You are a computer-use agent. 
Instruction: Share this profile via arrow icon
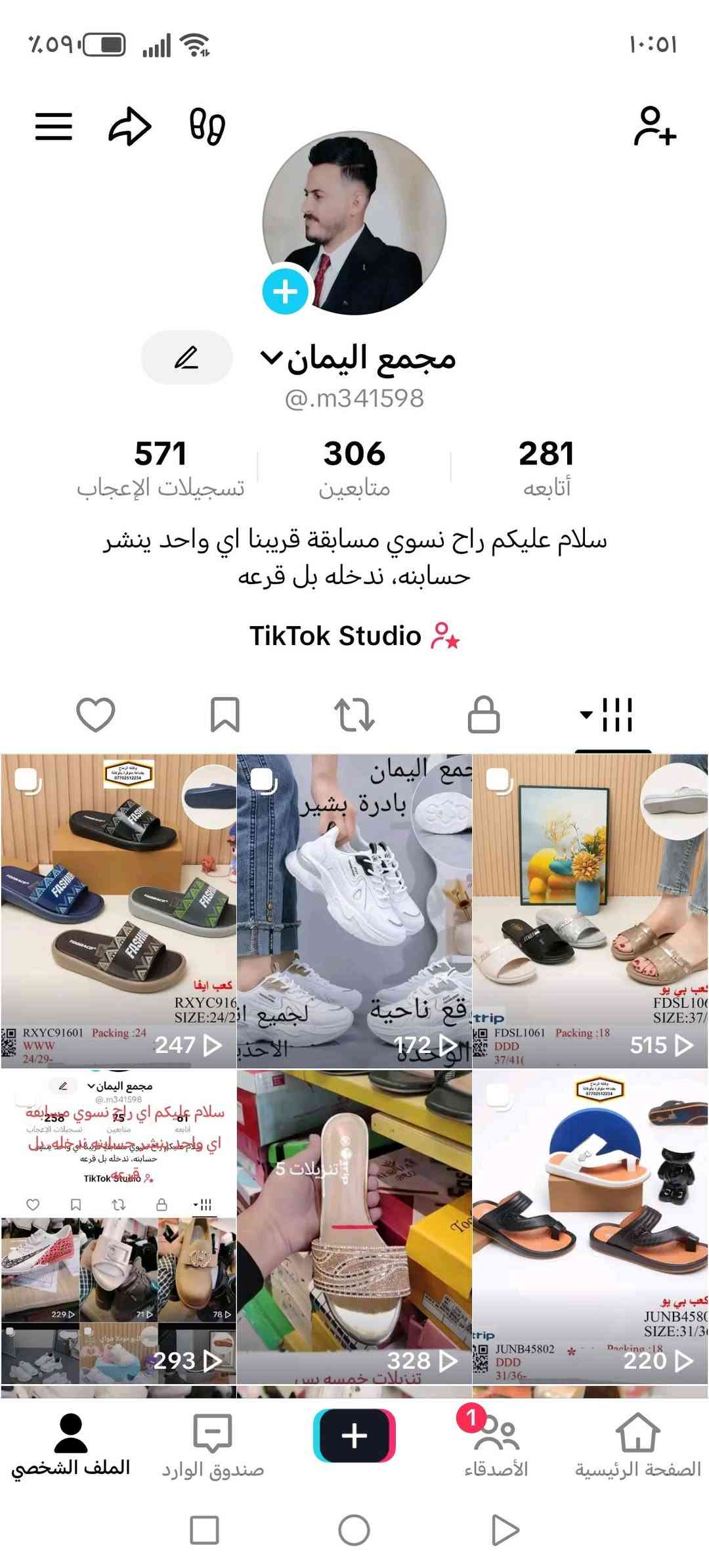coord(129,126)
